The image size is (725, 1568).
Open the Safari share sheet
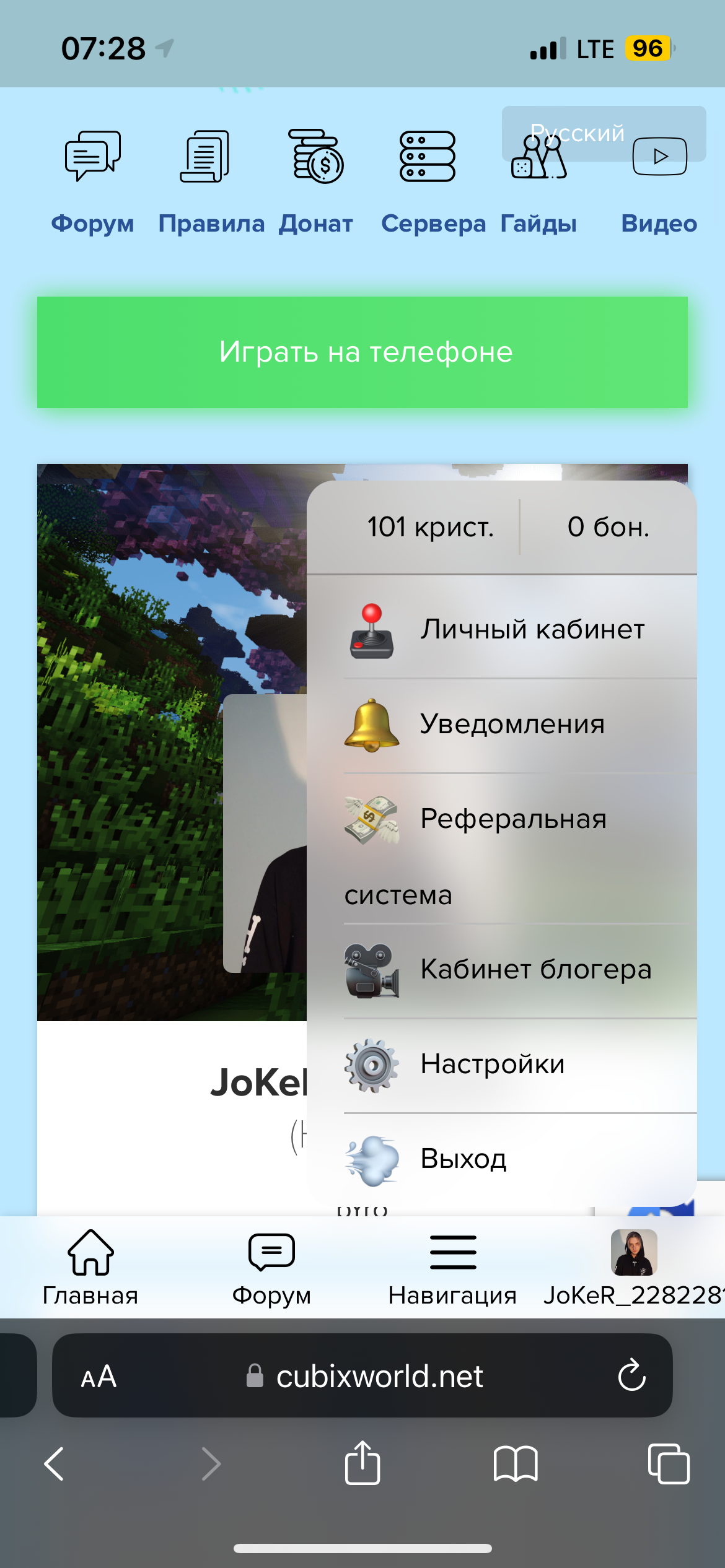362,1464
